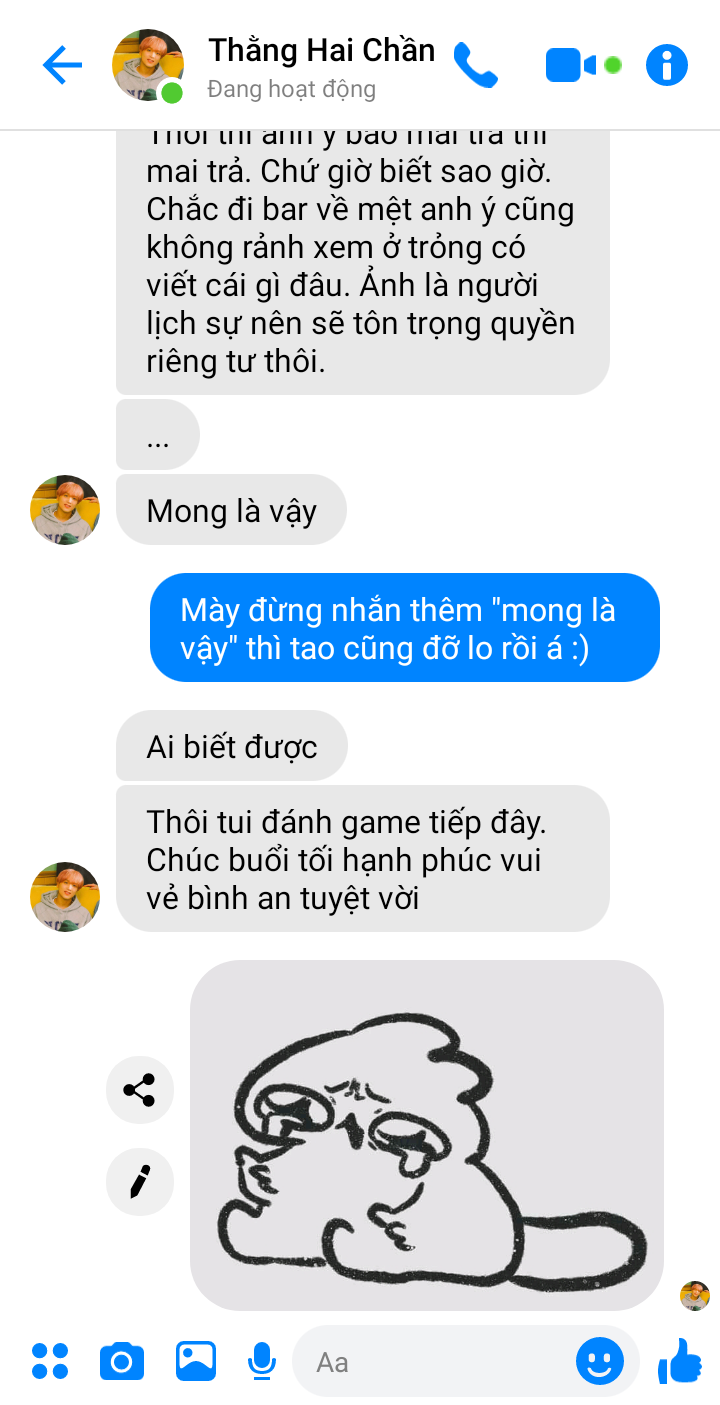Start a voice call with Thằng Hai Chần

(475, 65)
